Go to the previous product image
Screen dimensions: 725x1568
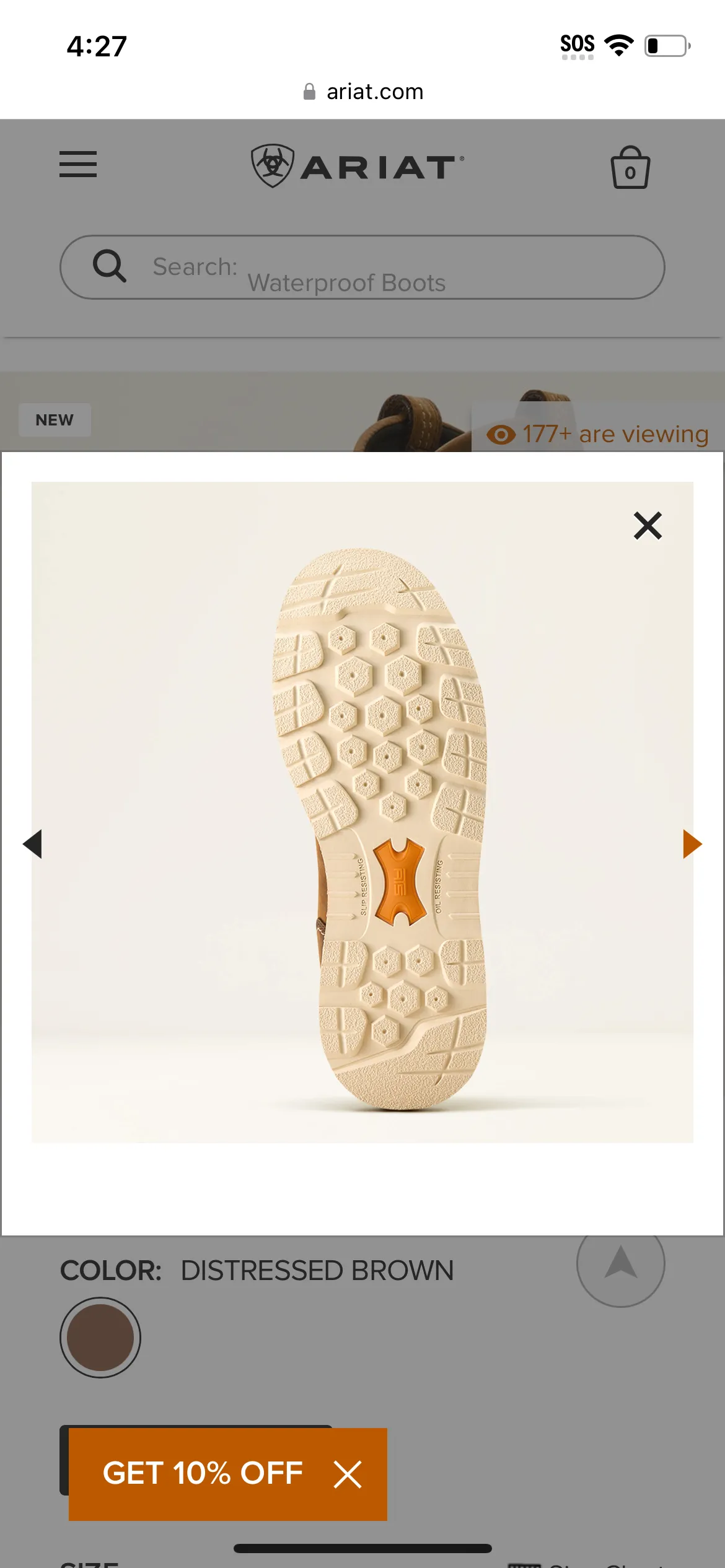pyautogui.click(x=33, y=844)
